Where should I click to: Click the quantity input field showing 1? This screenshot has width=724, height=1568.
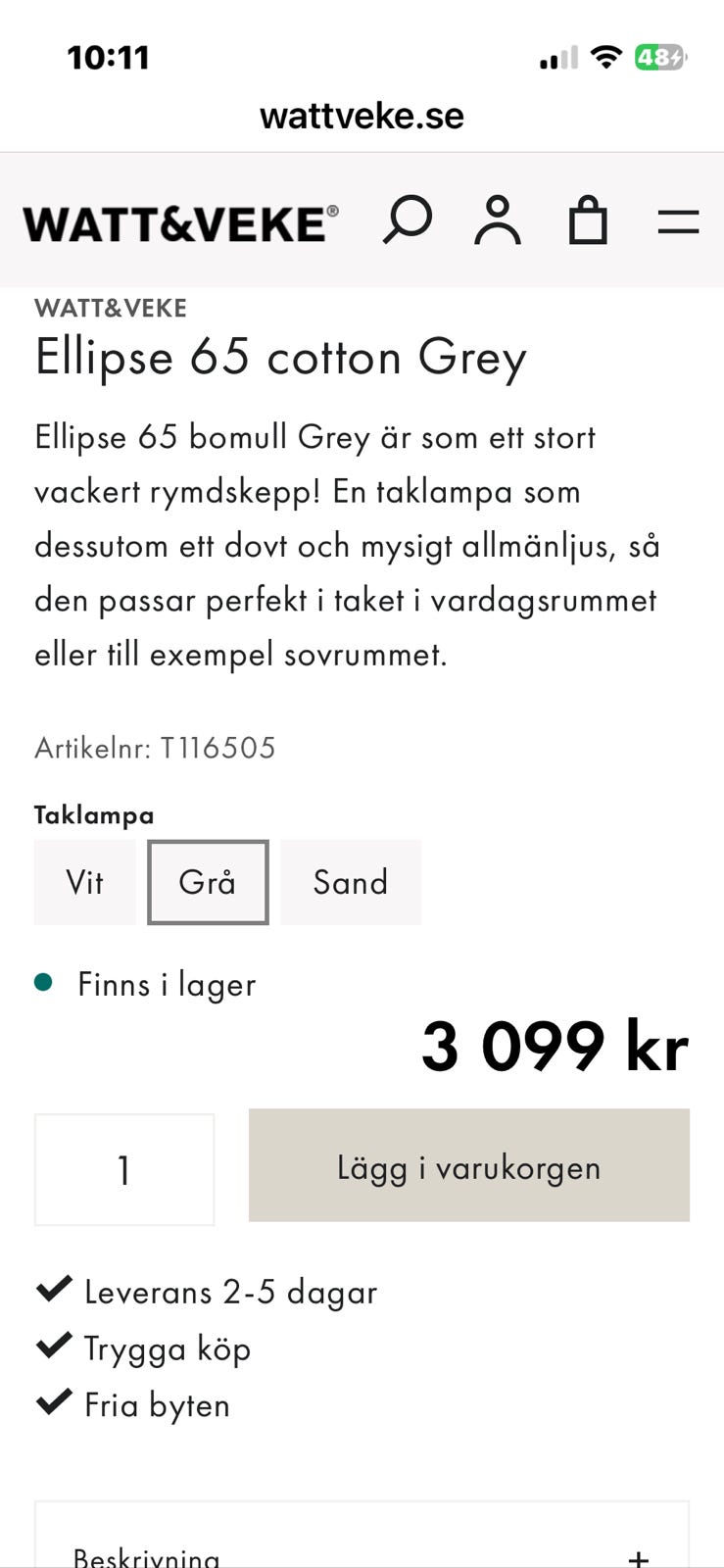click(x=123, y=1168)
